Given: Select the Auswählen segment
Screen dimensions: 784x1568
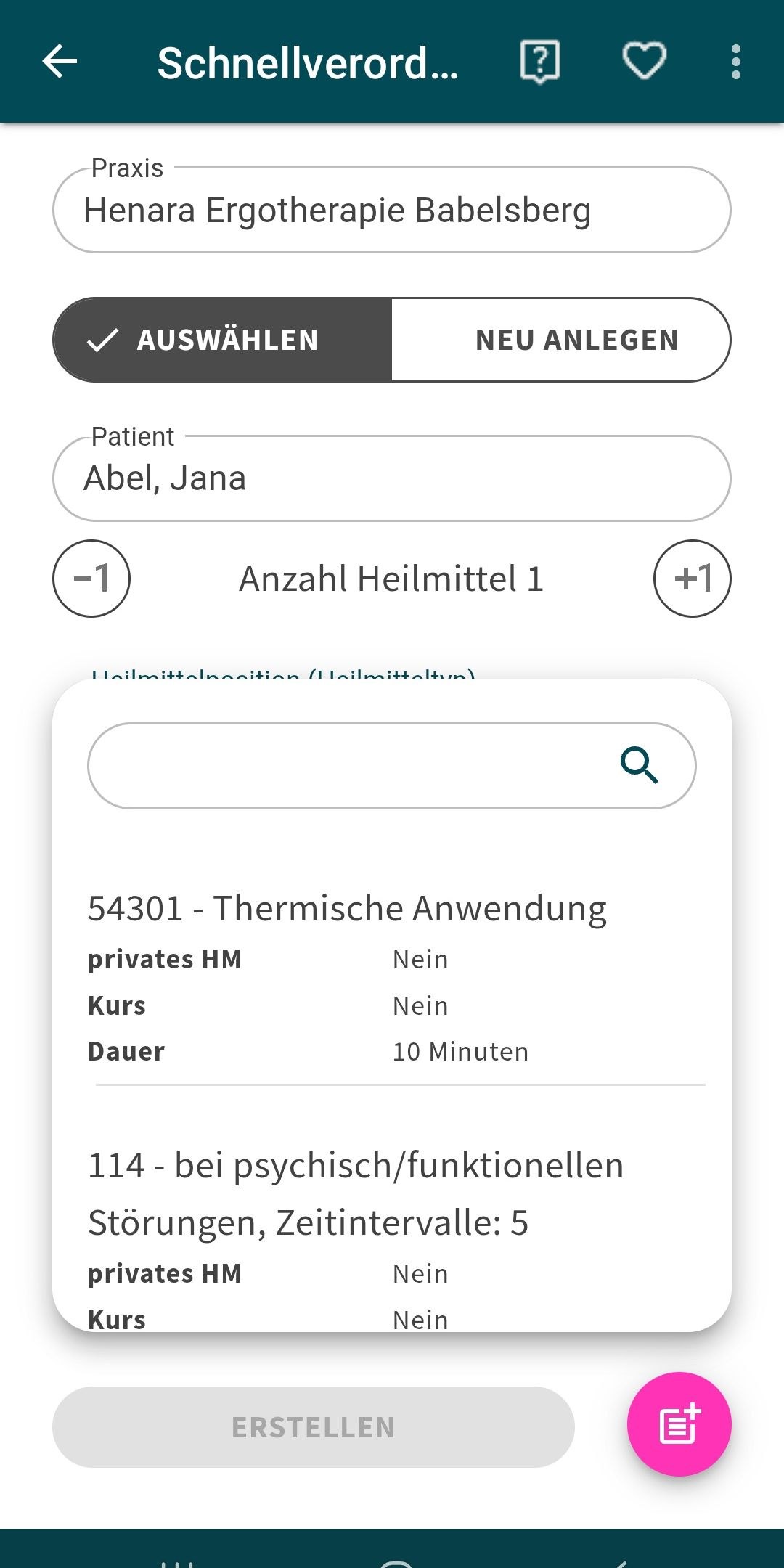Looking at the screenshot, I should (223, 340).
